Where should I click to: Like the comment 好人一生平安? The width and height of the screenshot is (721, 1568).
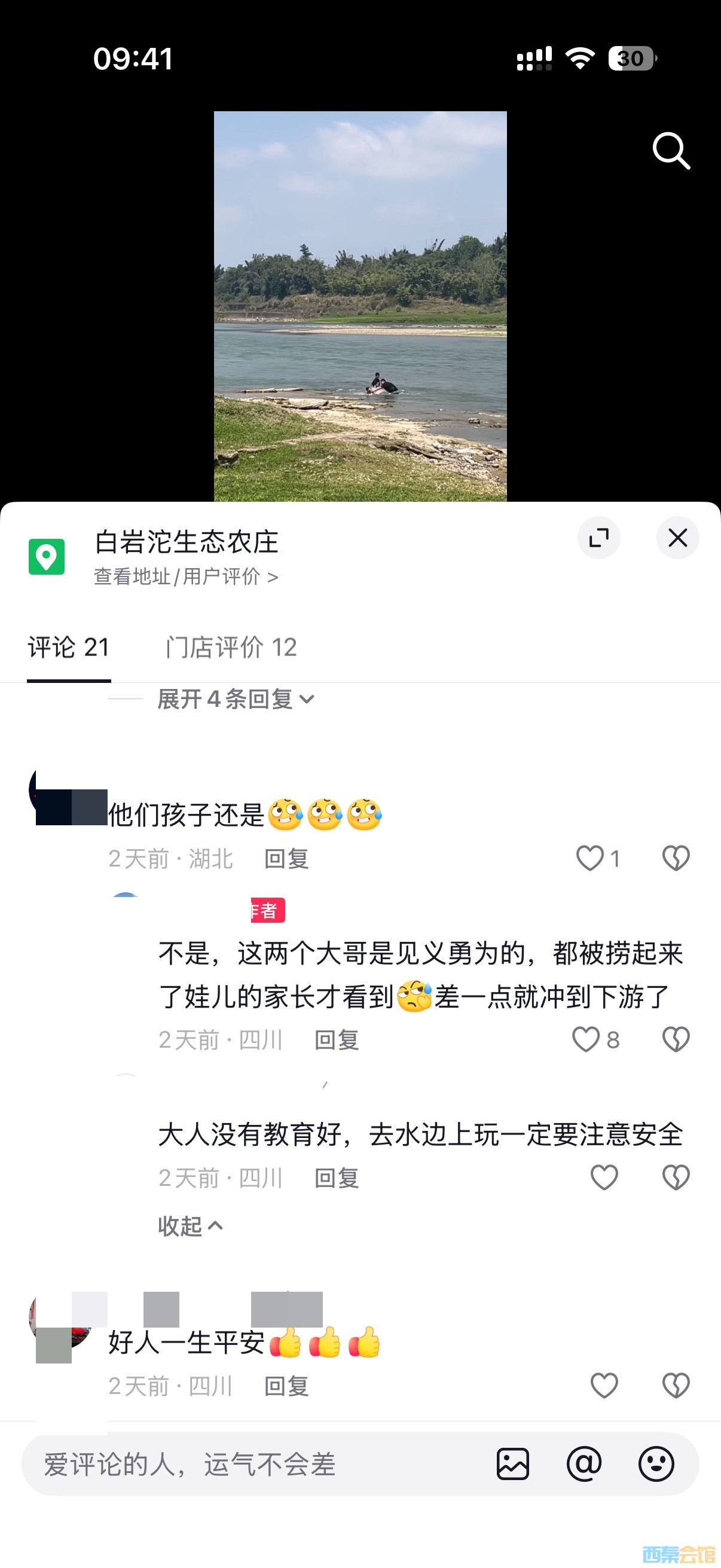(604, 1386)
